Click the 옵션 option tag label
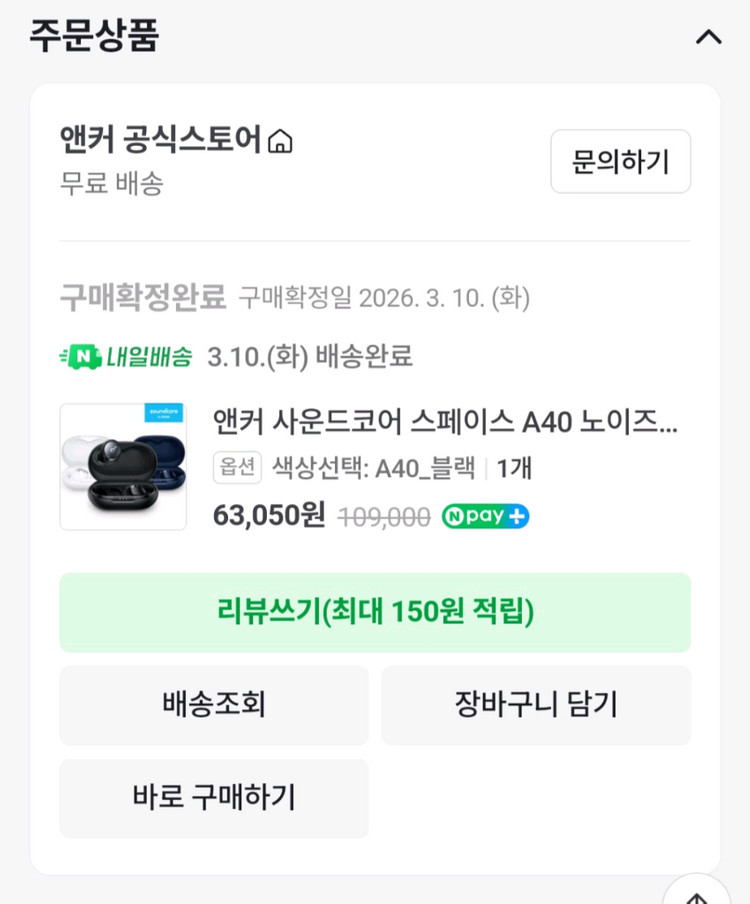 click(236, 467)
